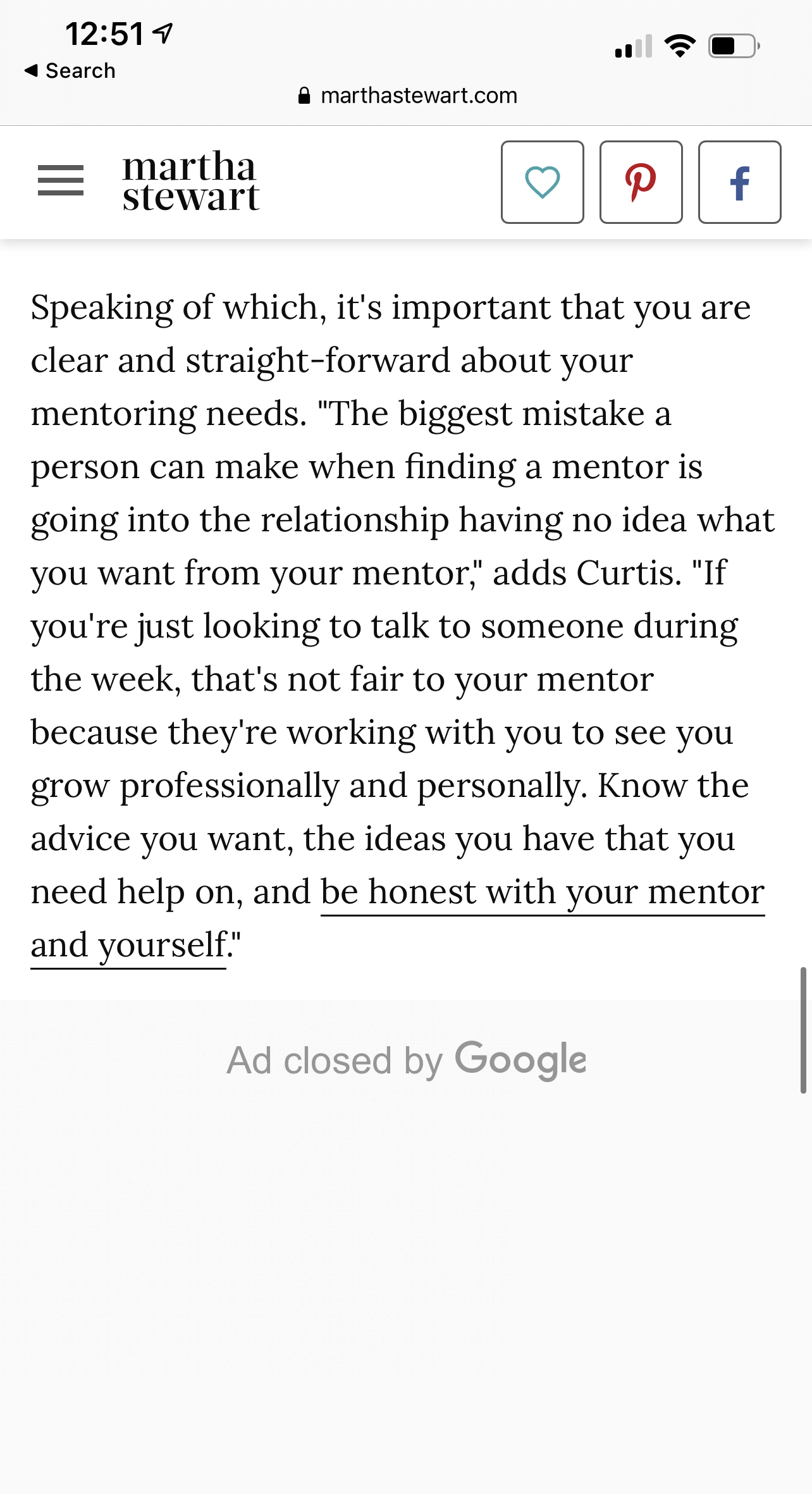
Task: Open the hamburger menu
Action: point(61,181)
